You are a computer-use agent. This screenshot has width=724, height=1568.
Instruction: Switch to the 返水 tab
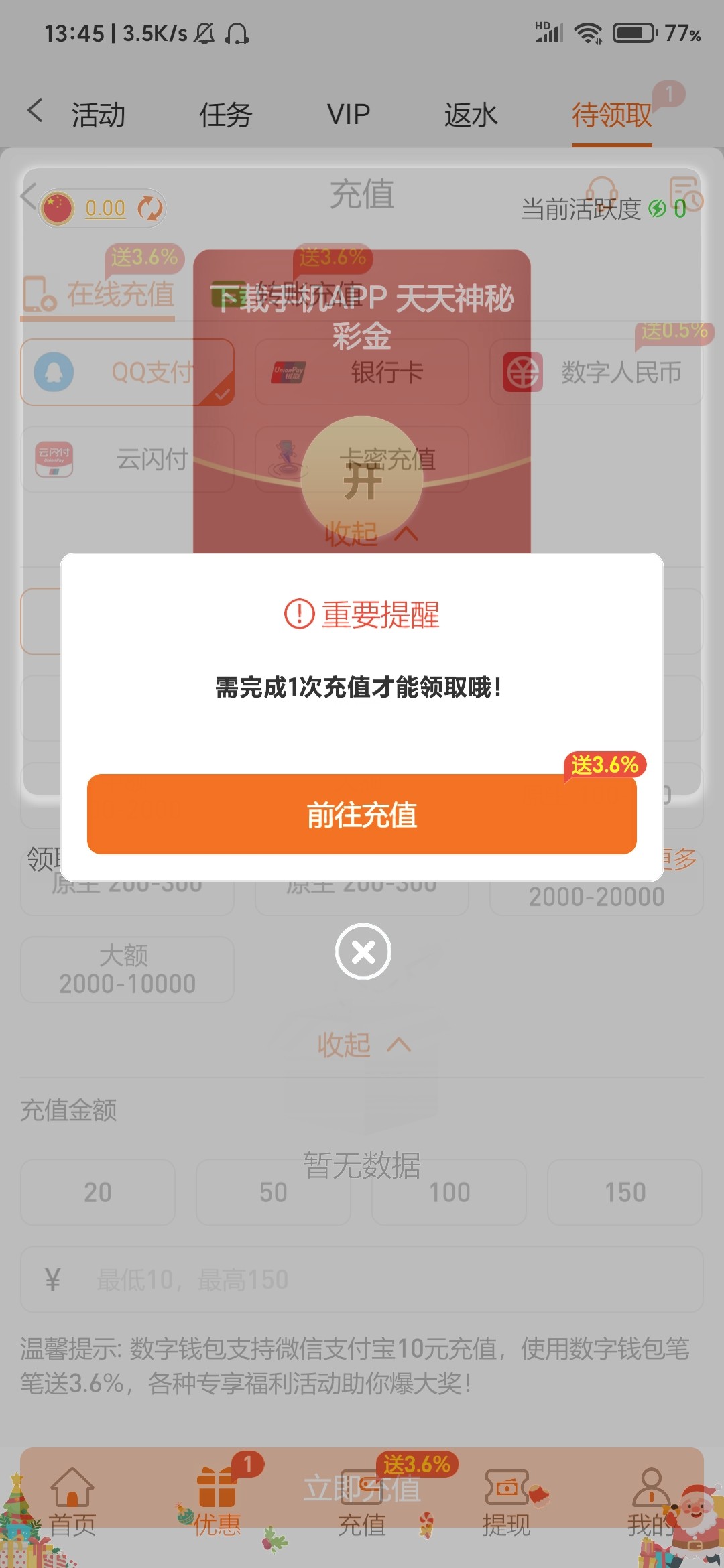pos(471,115)
